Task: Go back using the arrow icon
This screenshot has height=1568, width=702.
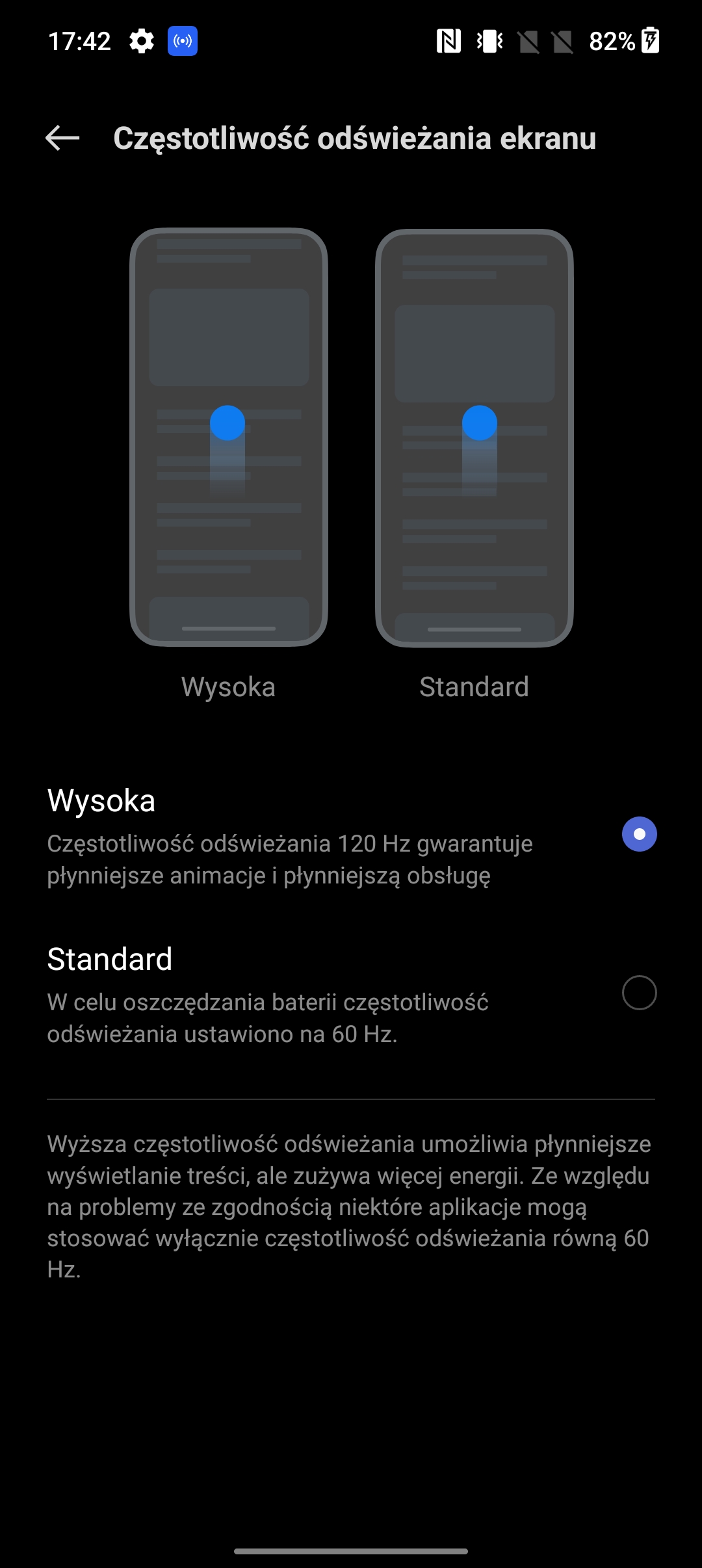Action: (62, 138)
